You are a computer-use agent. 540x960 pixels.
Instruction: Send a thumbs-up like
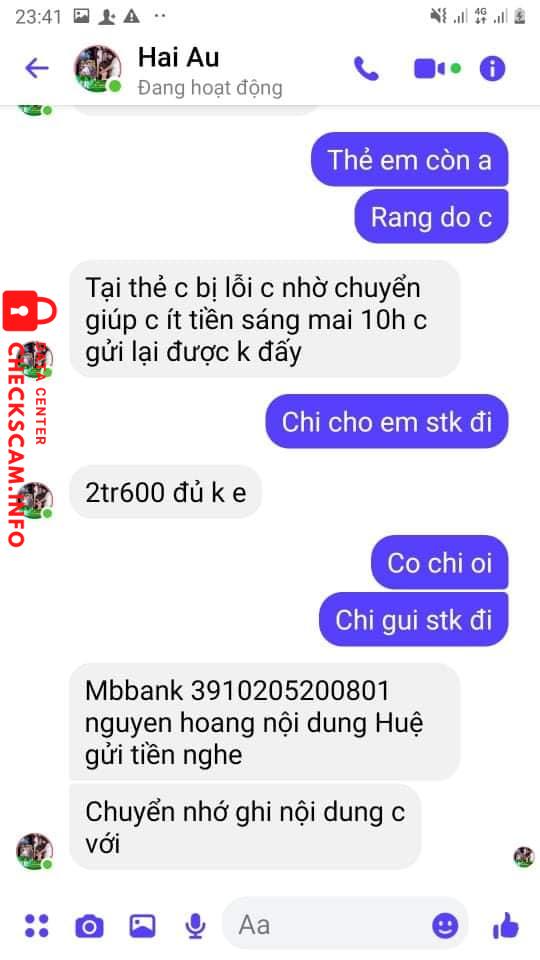pyautogui.click(x=506, y=925)
